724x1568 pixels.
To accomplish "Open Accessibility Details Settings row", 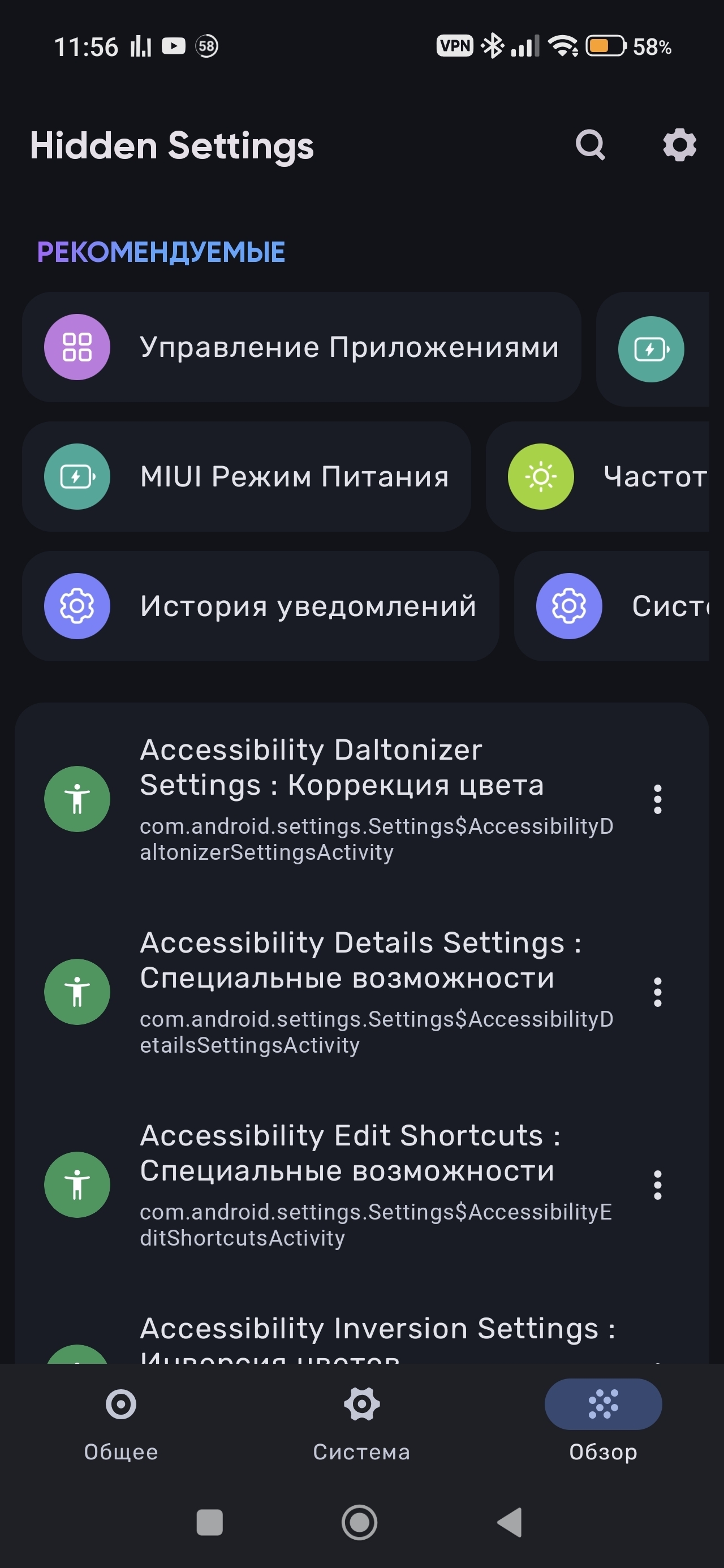I will click(341, 992).
